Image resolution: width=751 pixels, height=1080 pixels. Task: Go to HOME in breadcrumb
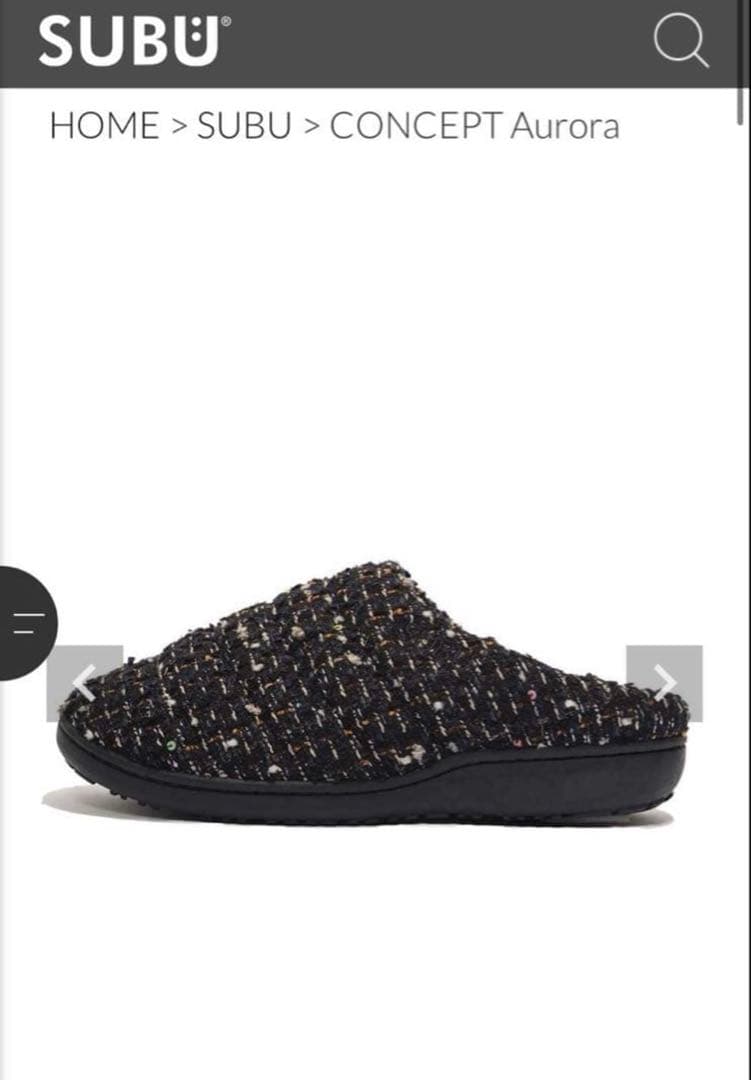point(104,127)
